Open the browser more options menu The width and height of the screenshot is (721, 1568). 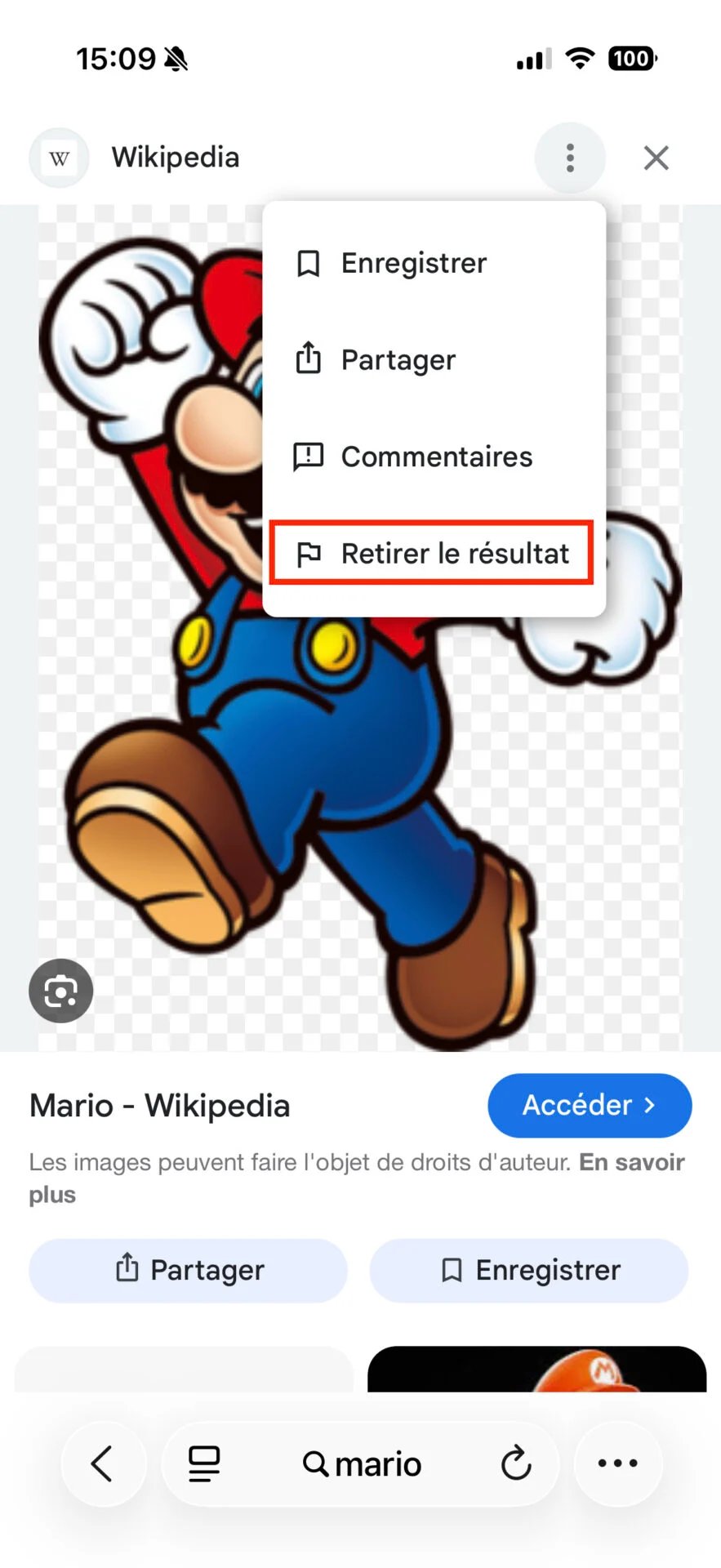(617, 1463)
